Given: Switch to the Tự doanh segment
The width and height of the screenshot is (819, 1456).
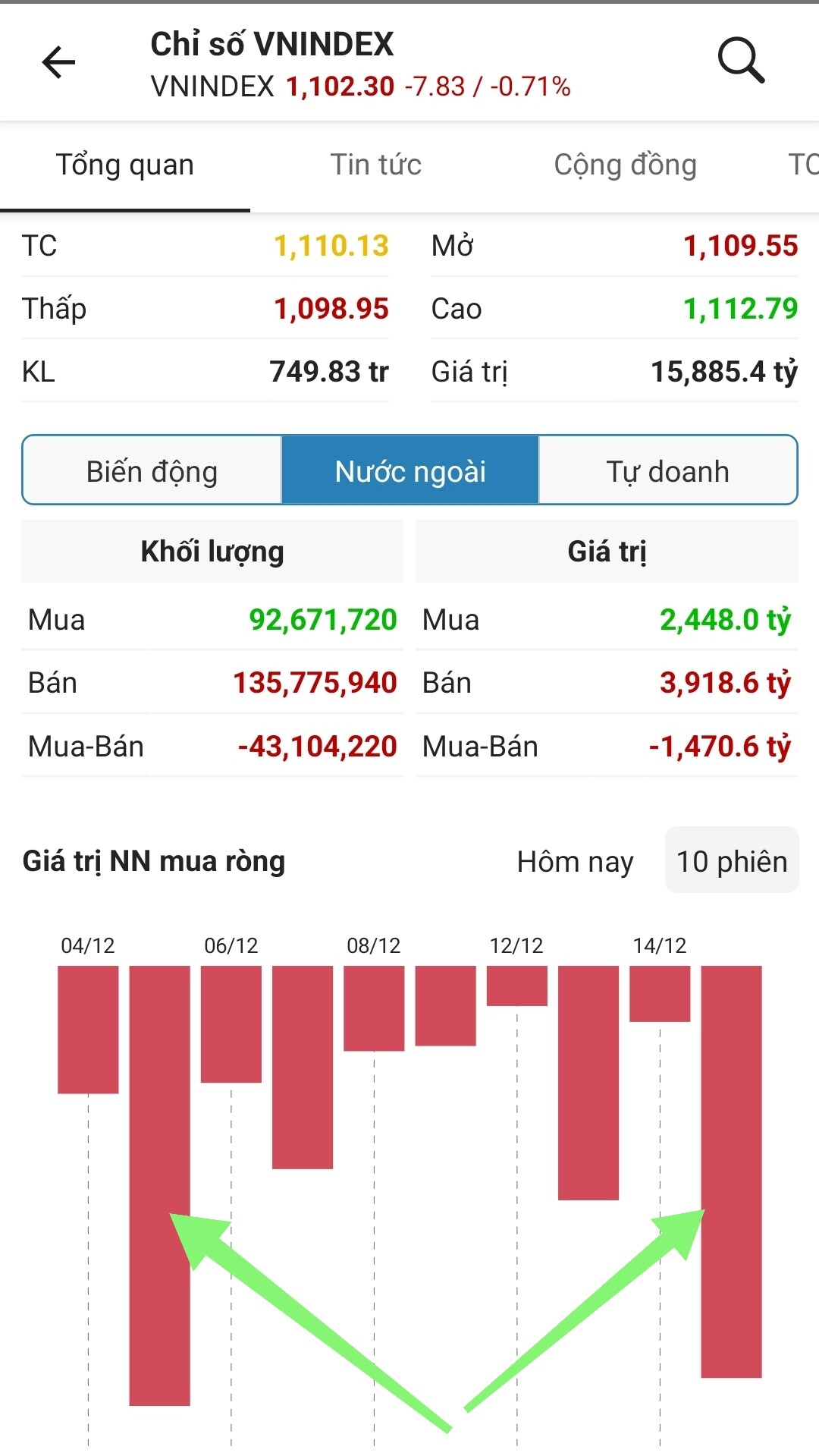Looking at the screenshot, I should pos(667,471).
